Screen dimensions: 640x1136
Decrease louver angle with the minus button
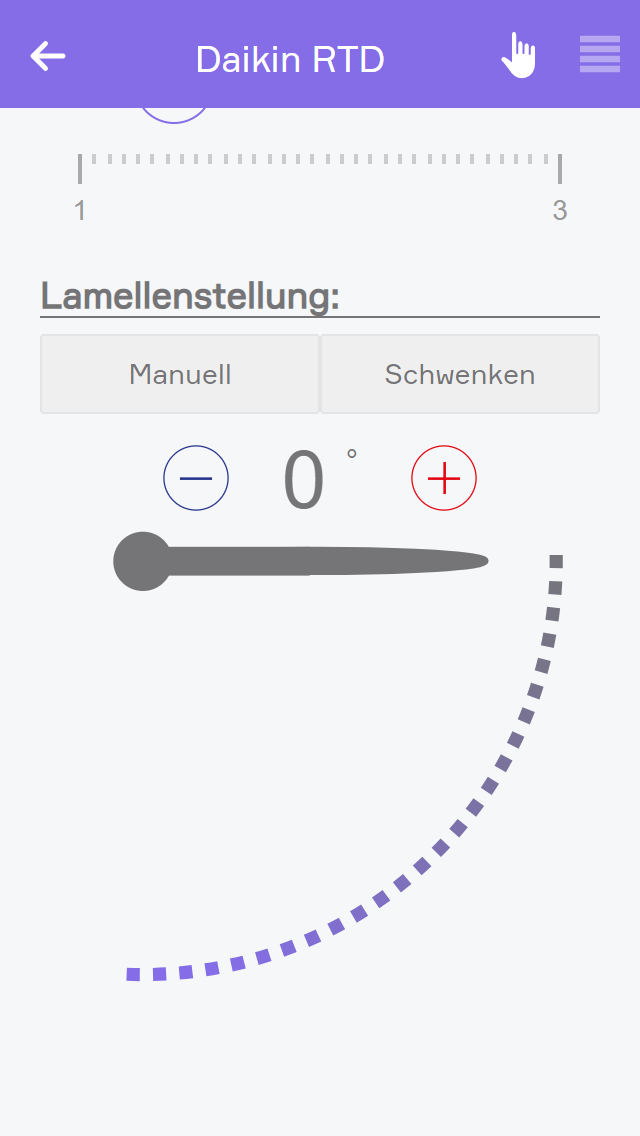pyautogui.click(x=196, y=478)
